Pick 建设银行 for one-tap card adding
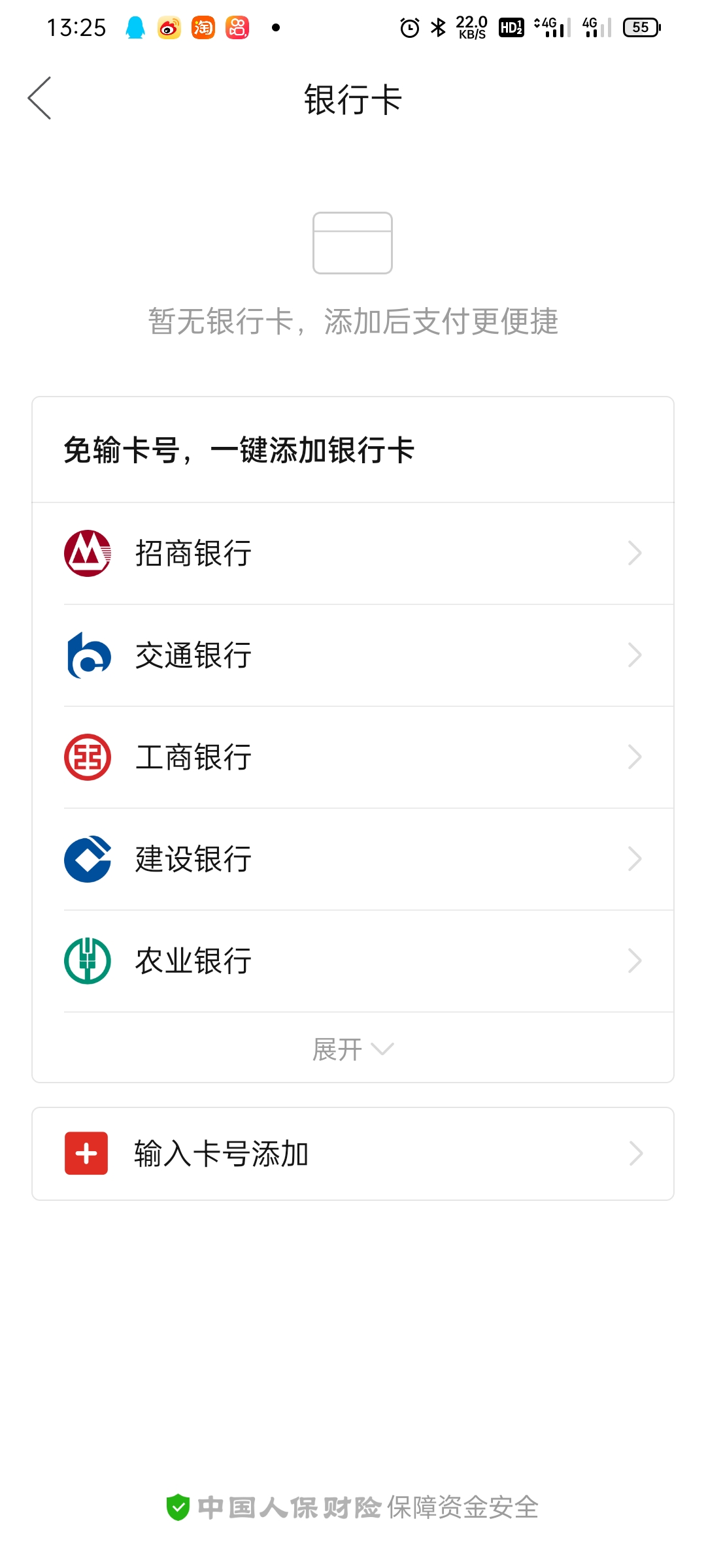This screenshot has width=706, height=1568. tap(353, 859)
